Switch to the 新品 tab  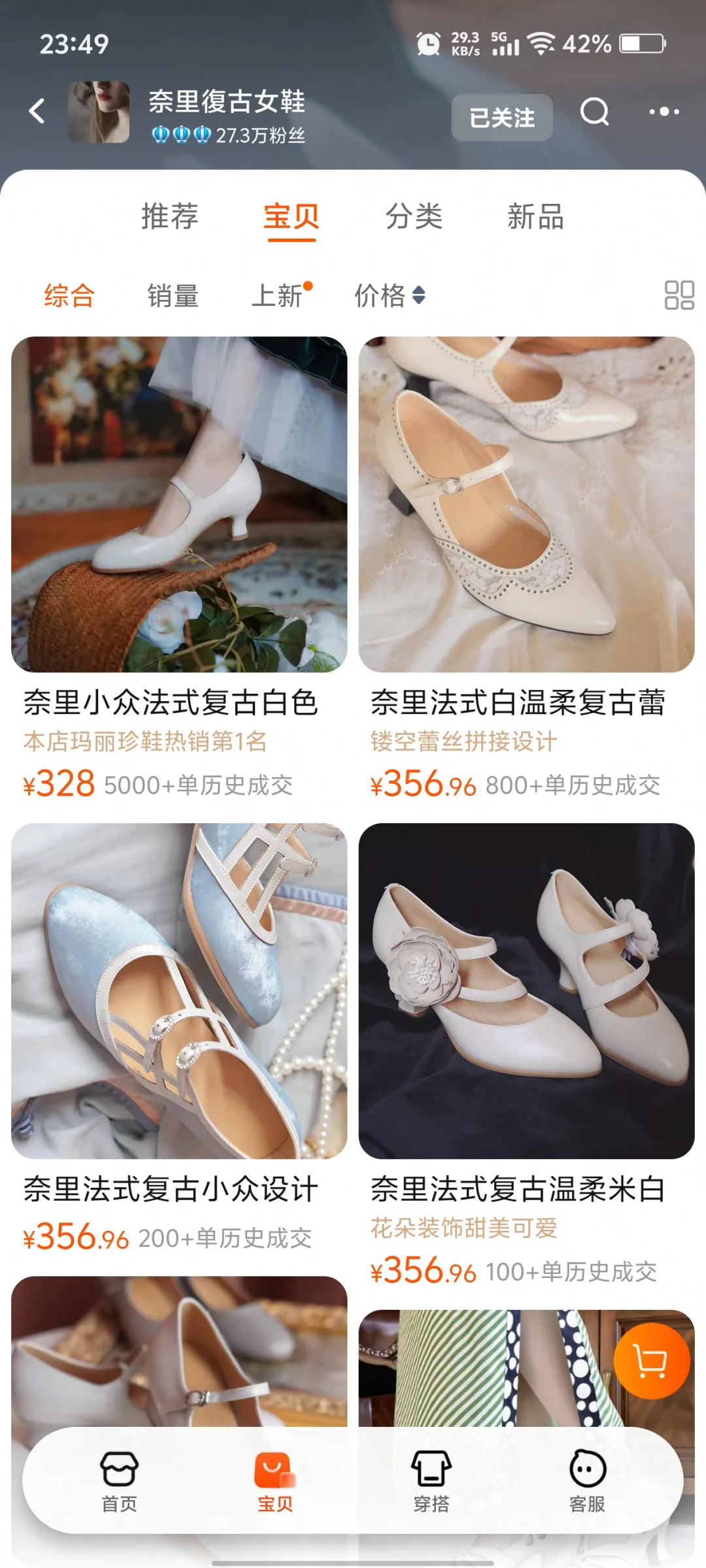coord(535,217)
